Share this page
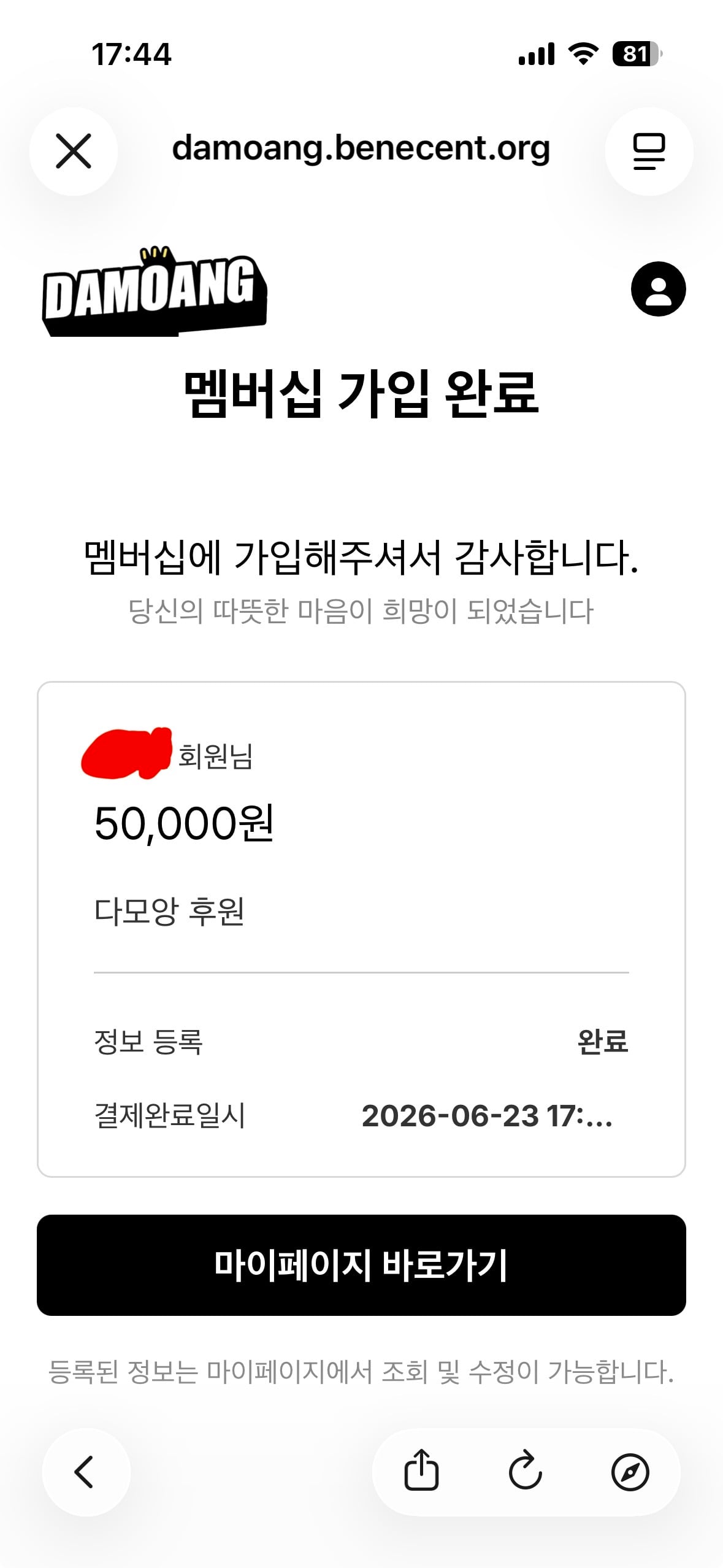The width and height of the screenshot is (723, 1568). [x=421, y=1471]
